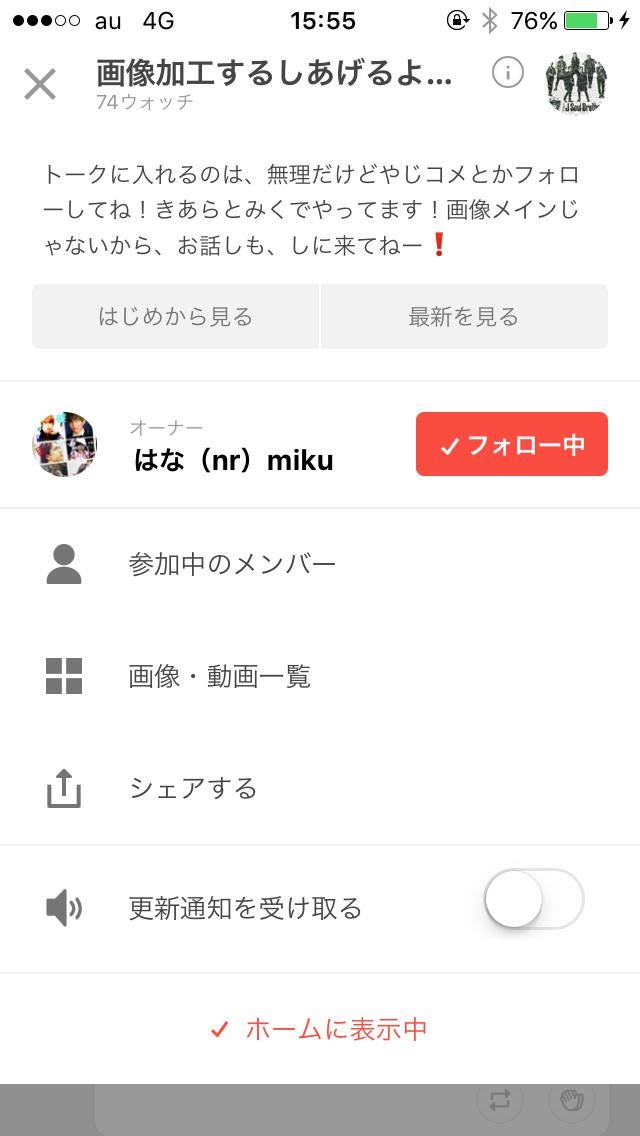Jump to latest with 最新を見る
640x1136 pixels.
pyautogui.click(x=464, y=317)
